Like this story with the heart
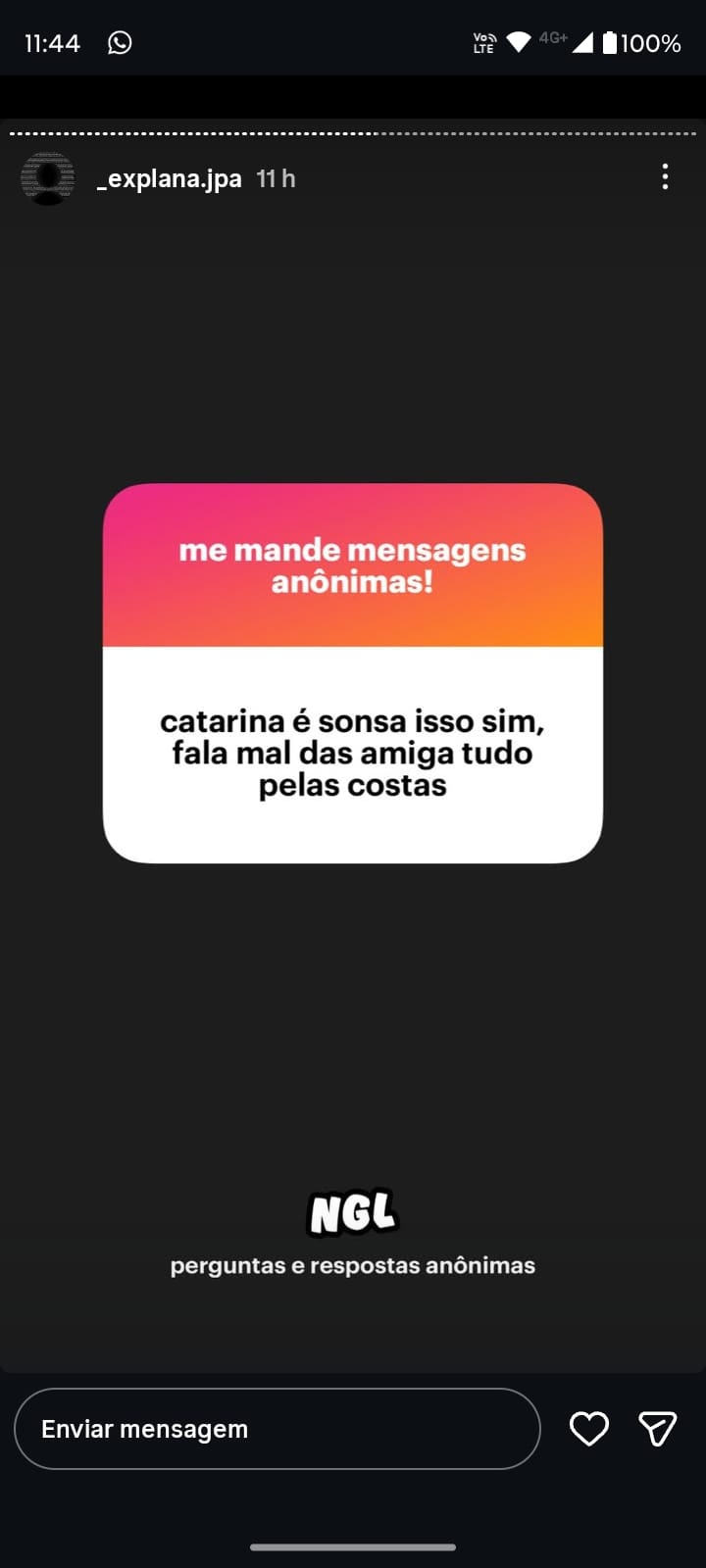The image size is (706, 1568). click(588, 1429)
